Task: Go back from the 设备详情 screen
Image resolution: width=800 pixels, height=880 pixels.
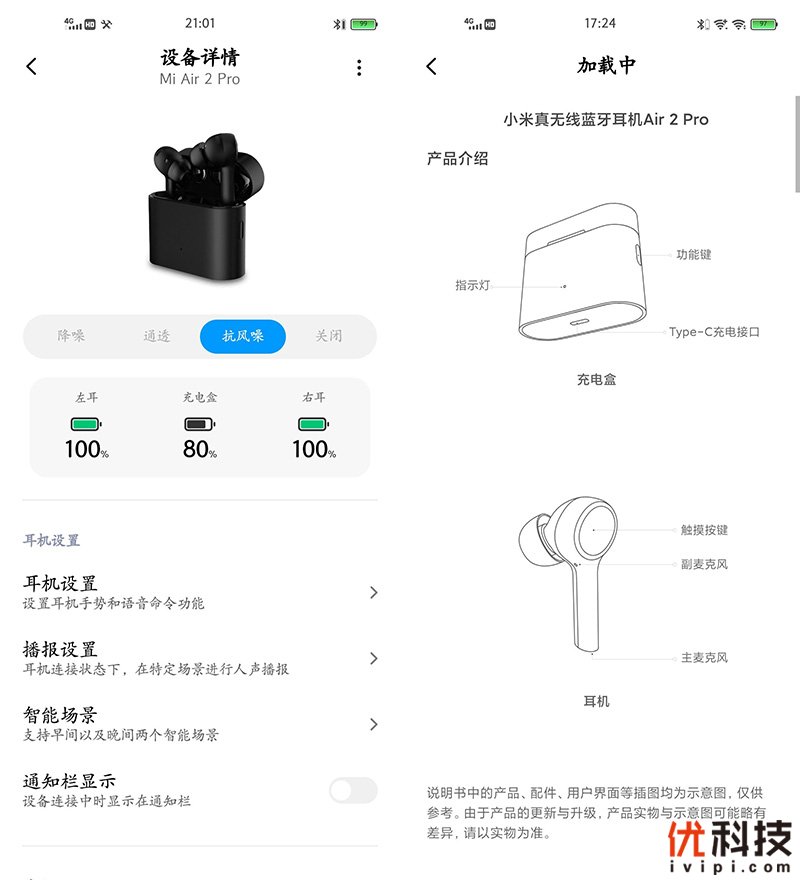Action: coord(31,67)
